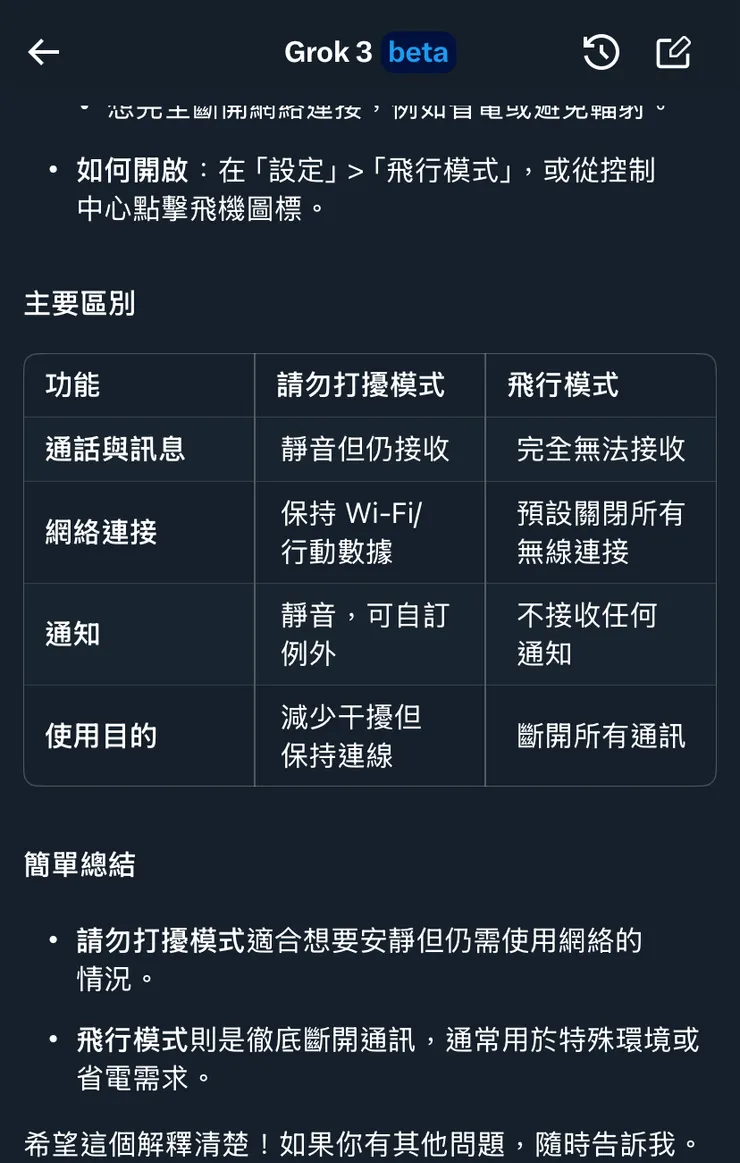Image resolution: width=740 pixels, height=1163 pixels.
Task: Tap the back arrow to leave the chat
Action: (x=42, y=52)
